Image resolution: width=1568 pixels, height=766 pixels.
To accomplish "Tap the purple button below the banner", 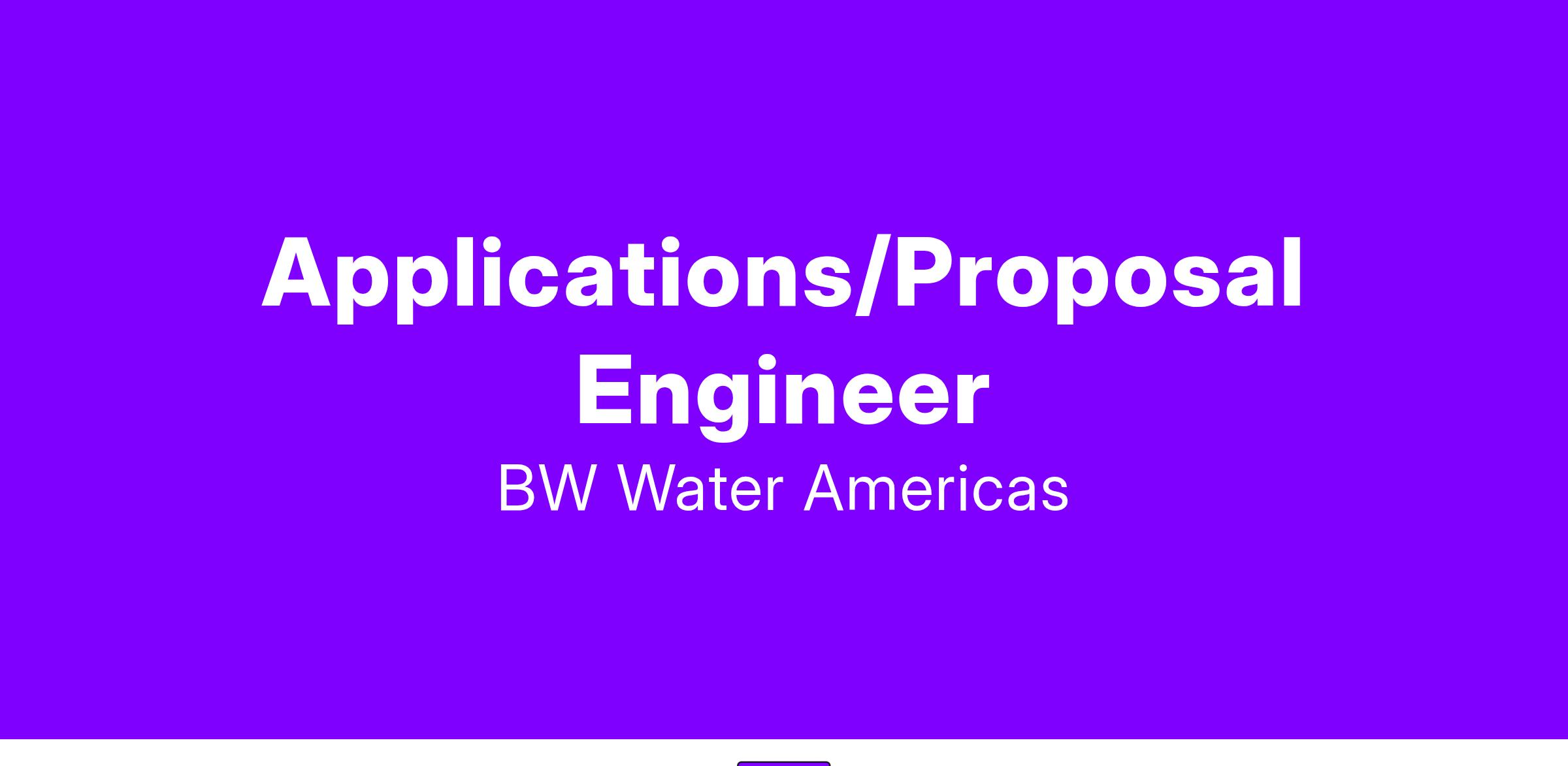I will pos(783,763).
